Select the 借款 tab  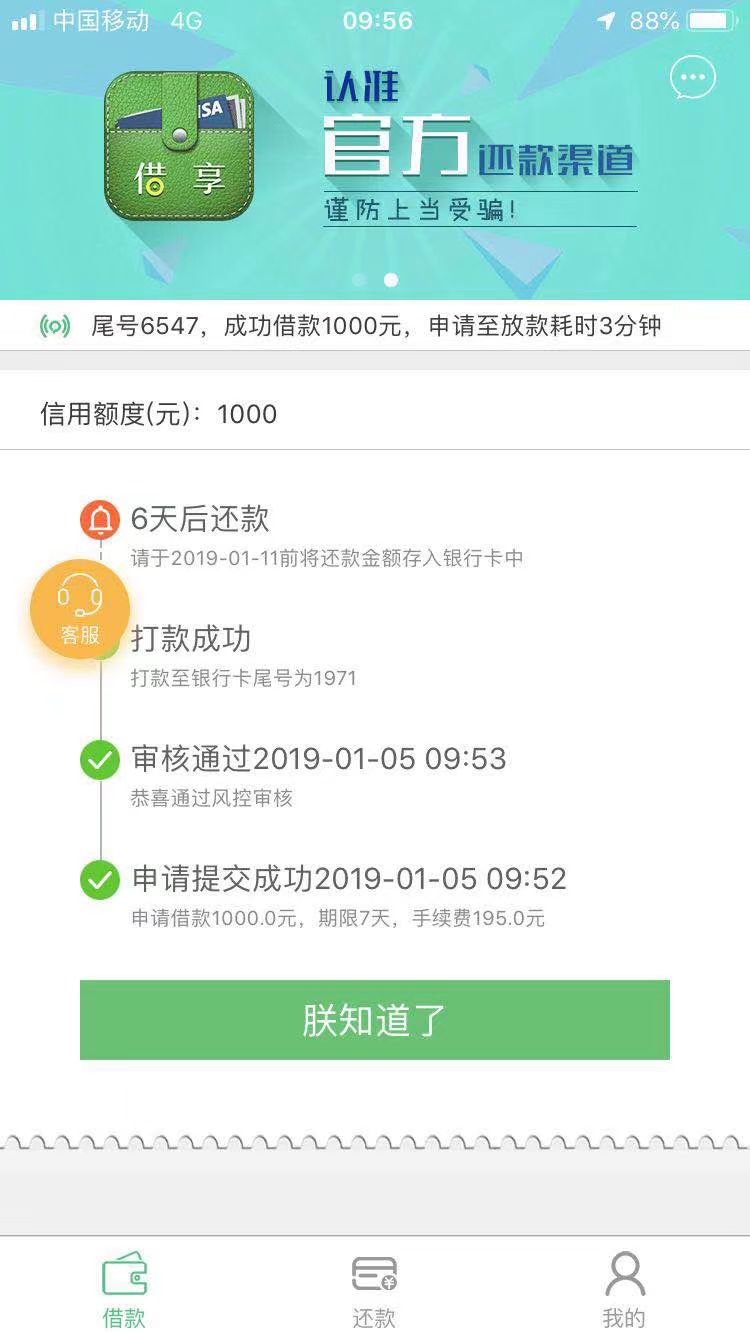(x=125, y=1291)
